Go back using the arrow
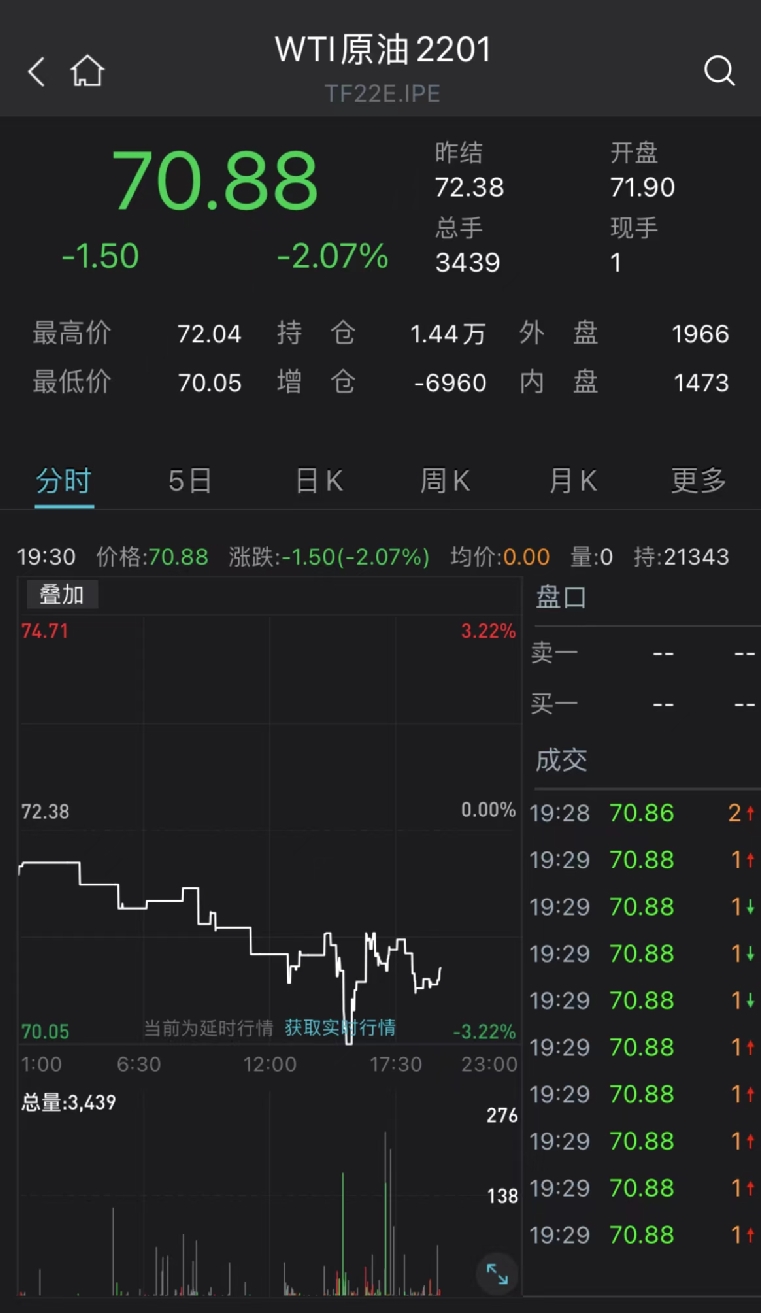This screenshot has height=1313, width=761. (x=36, y=71)
